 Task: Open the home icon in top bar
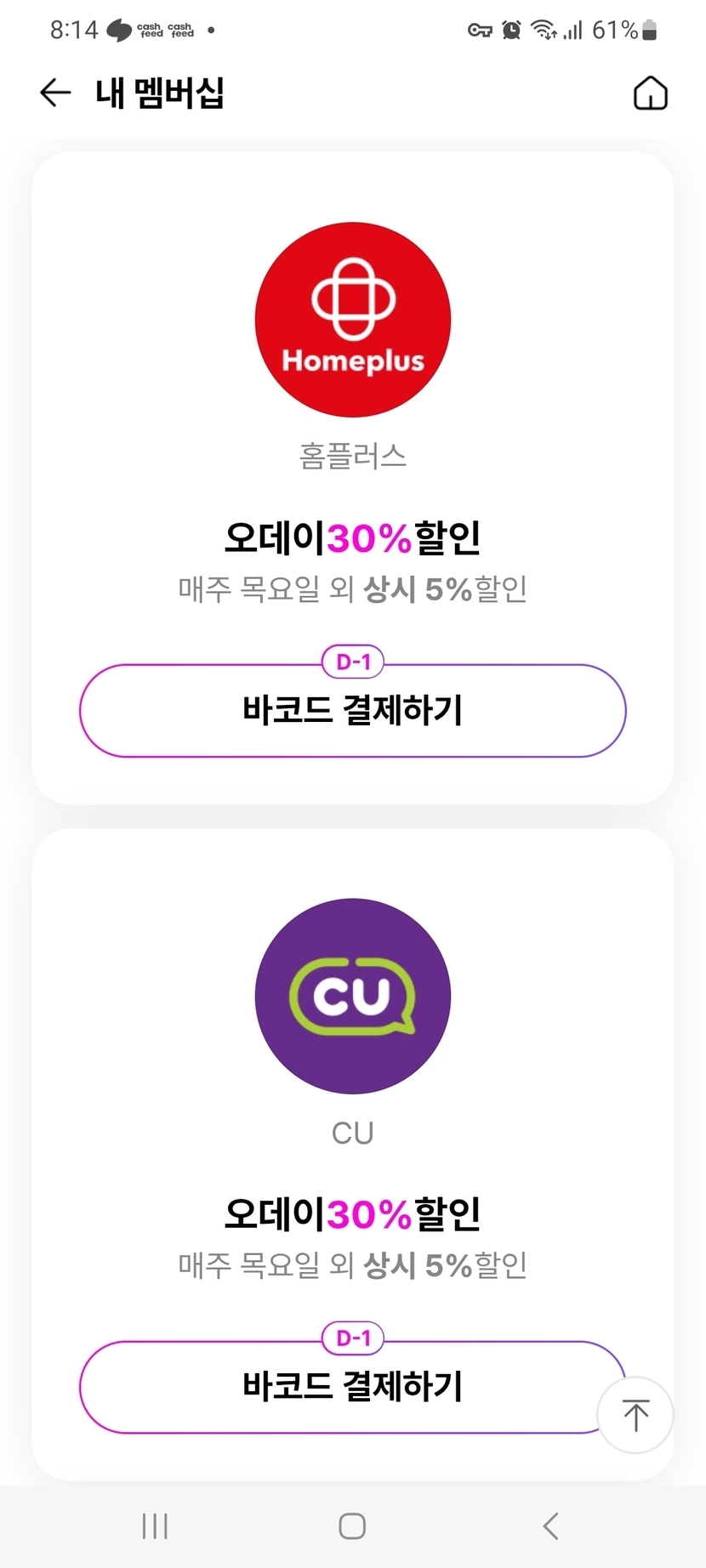[650, 93]
